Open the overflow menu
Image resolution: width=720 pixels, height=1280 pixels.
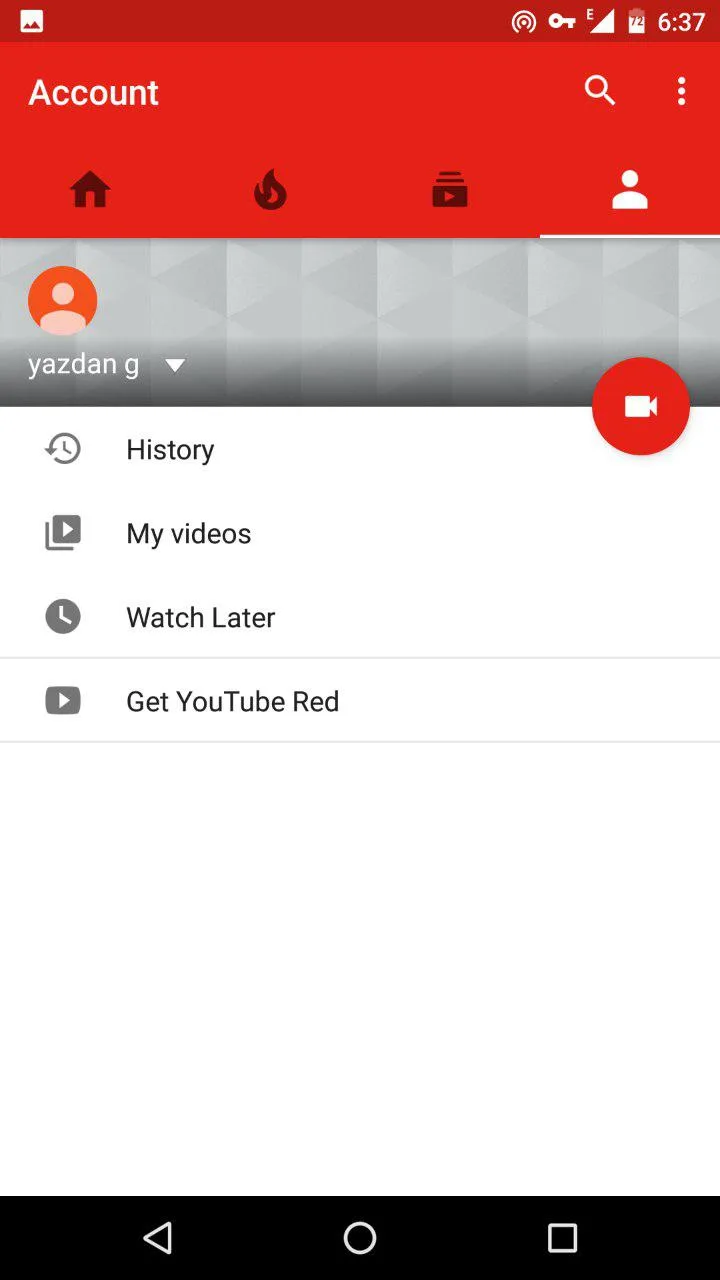click(682, 91)
